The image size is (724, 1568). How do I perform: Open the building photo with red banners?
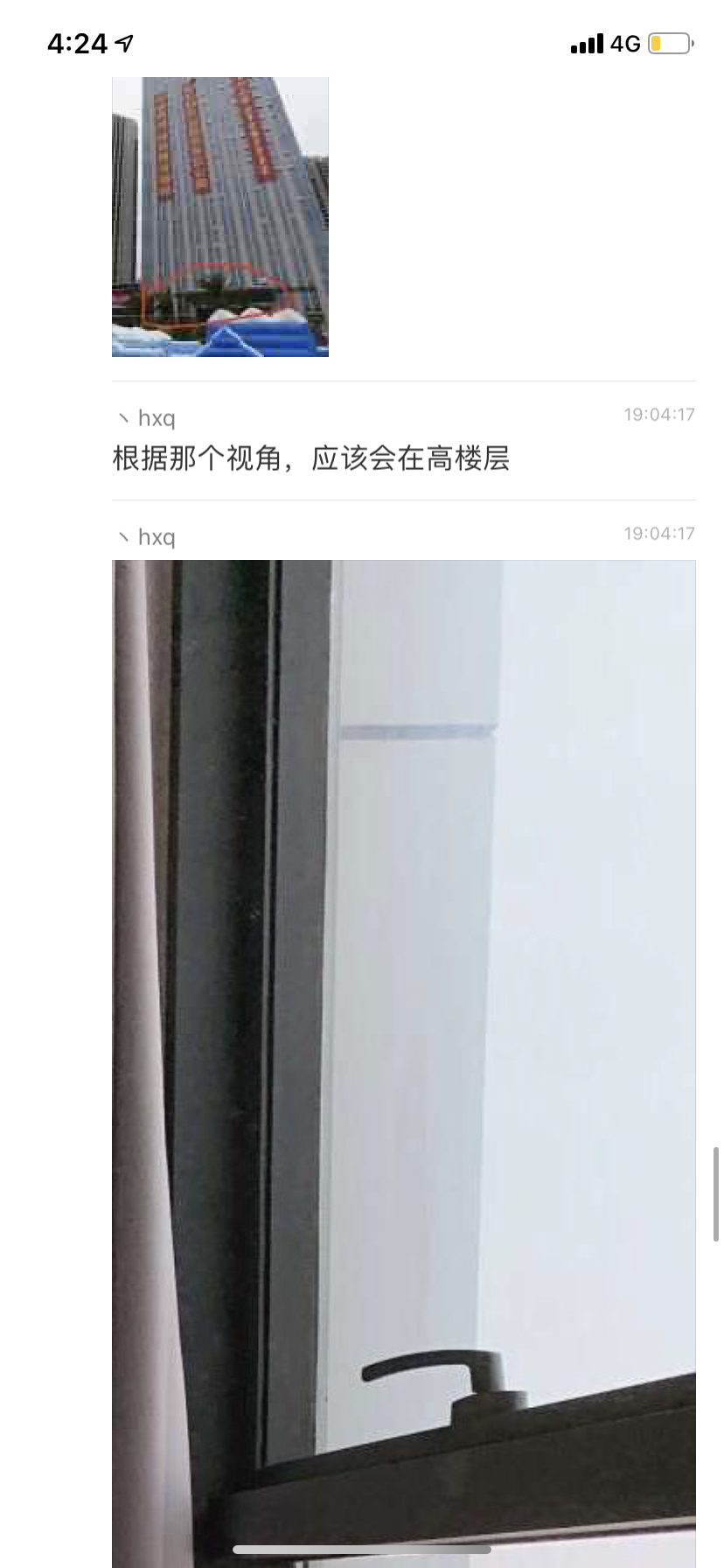pyautogui.click(x=220, y=216)
